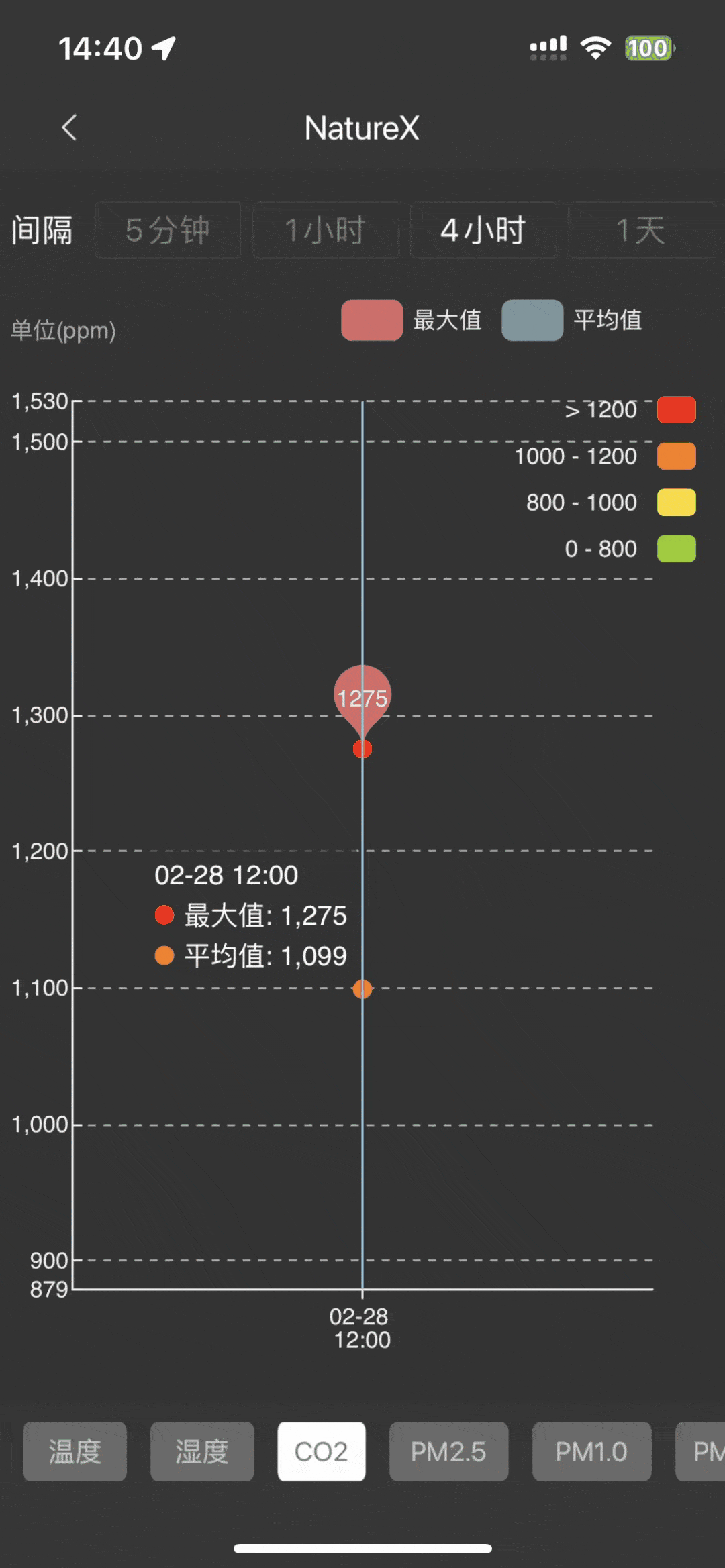The width and height of the screenshot is (725, 1568).
Task: Choose the 4小时 interval
Action: [483, 230]
